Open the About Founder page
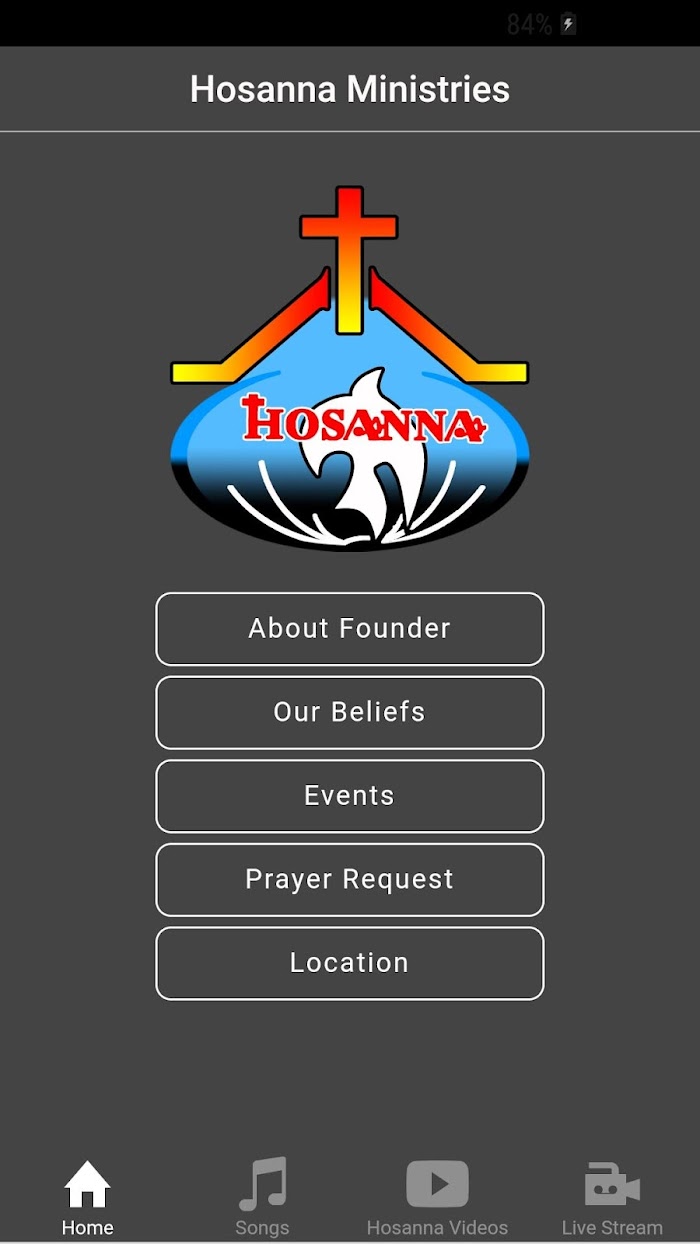700x1244 pixels. tap(350, 629)
